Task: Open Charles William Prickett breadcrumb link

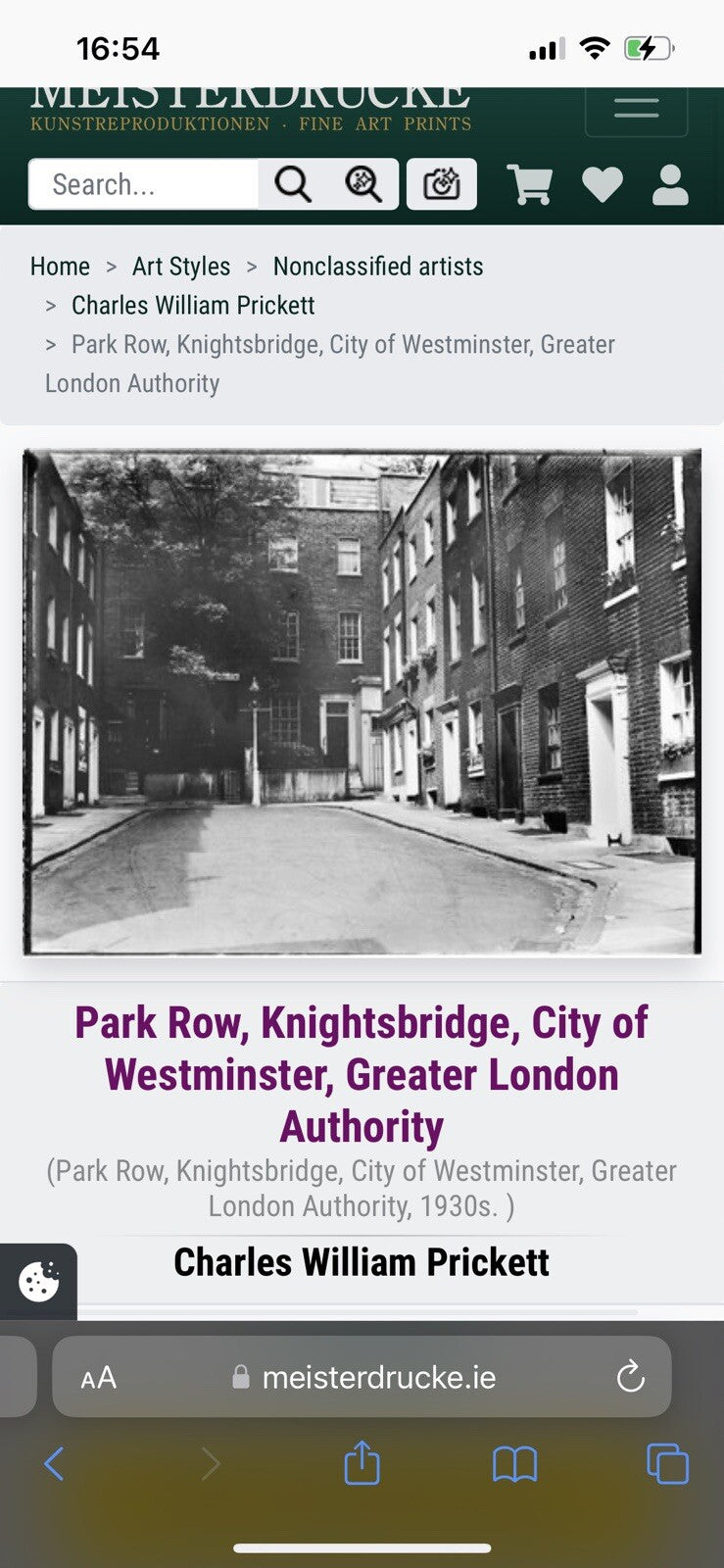Action: [x=193, y=306]
